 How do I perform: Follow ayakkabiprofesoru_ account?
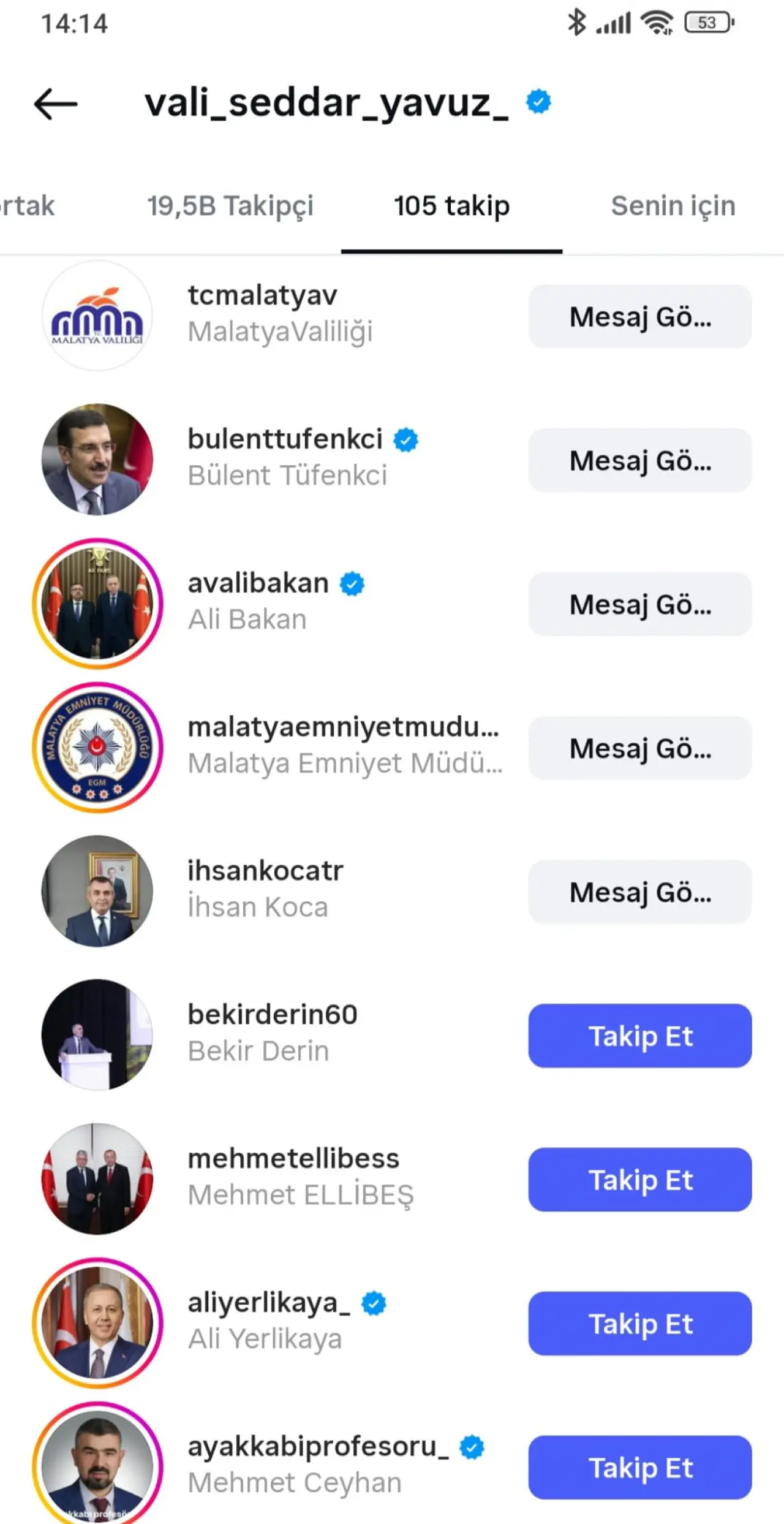639,1468
